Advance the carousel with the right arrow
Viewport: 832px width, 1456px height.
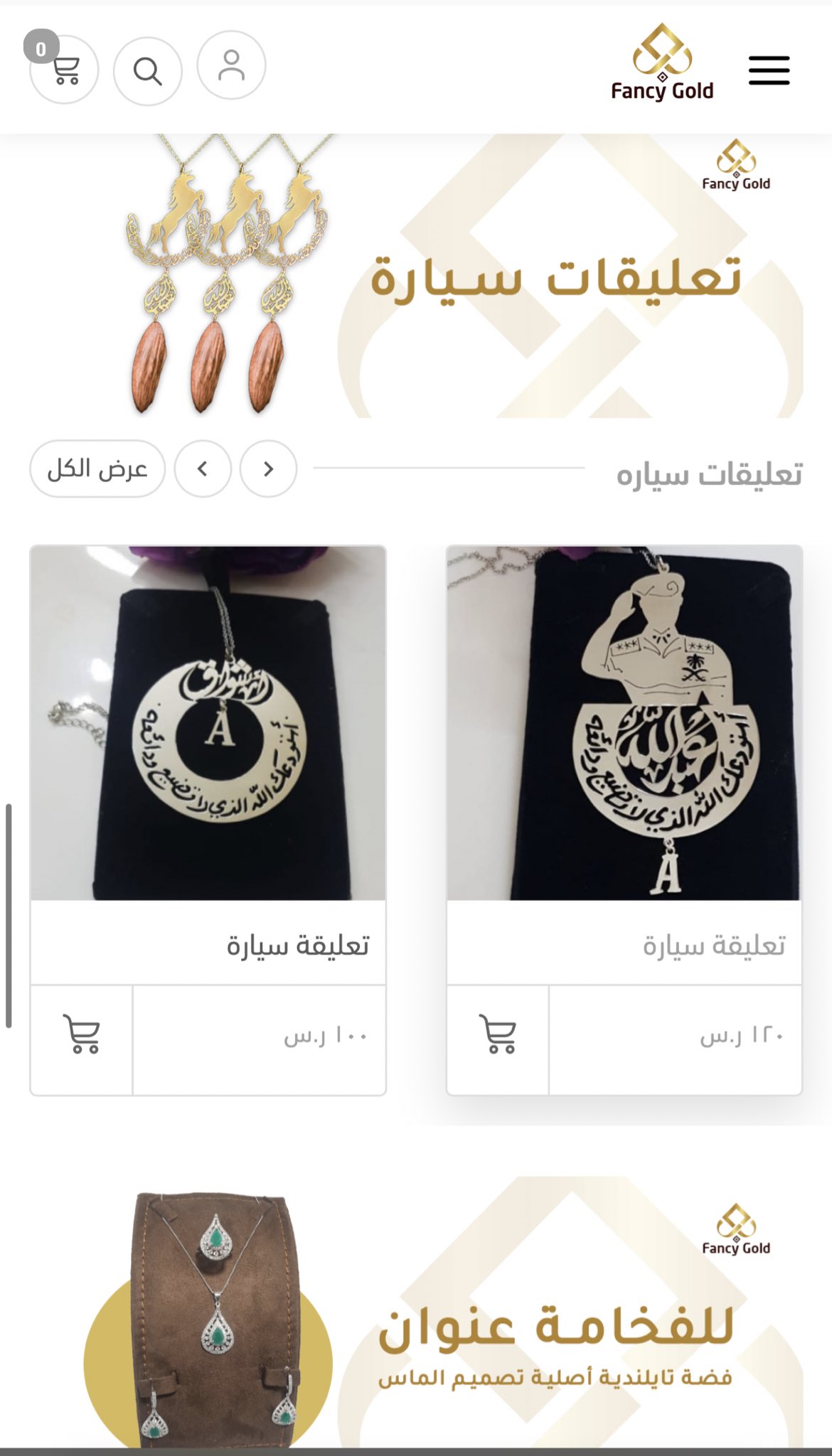pos(268,468)
